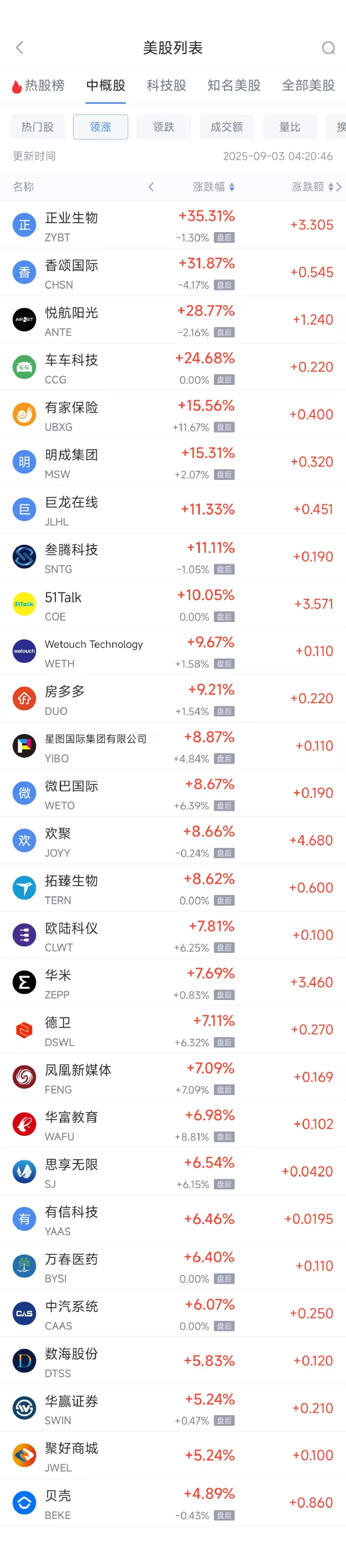346x1568 pixels.
Task: Open the 正业生物 ZYBT stock row
Action: coord(173,225)
